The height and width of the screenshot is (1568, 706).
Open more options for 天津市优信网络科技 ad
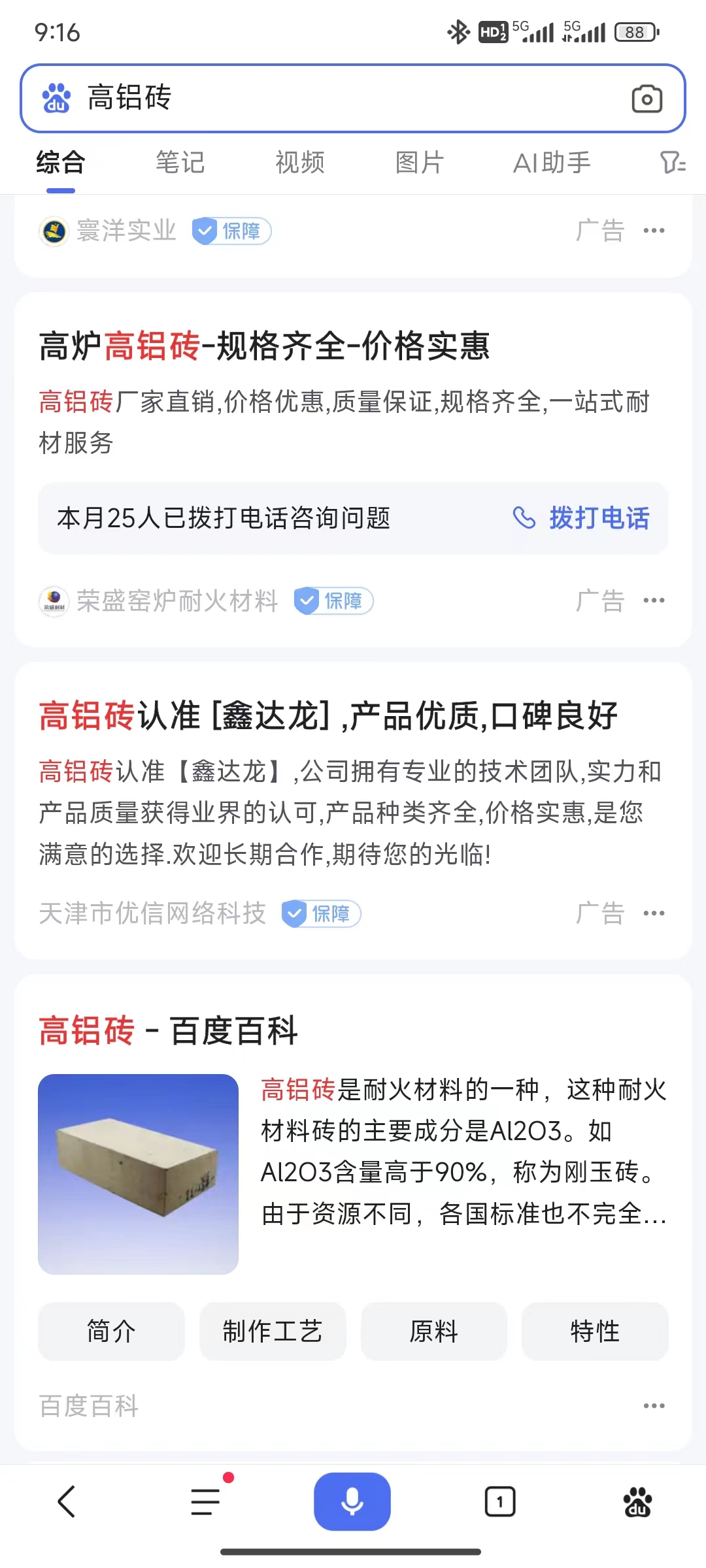[654, 913]
